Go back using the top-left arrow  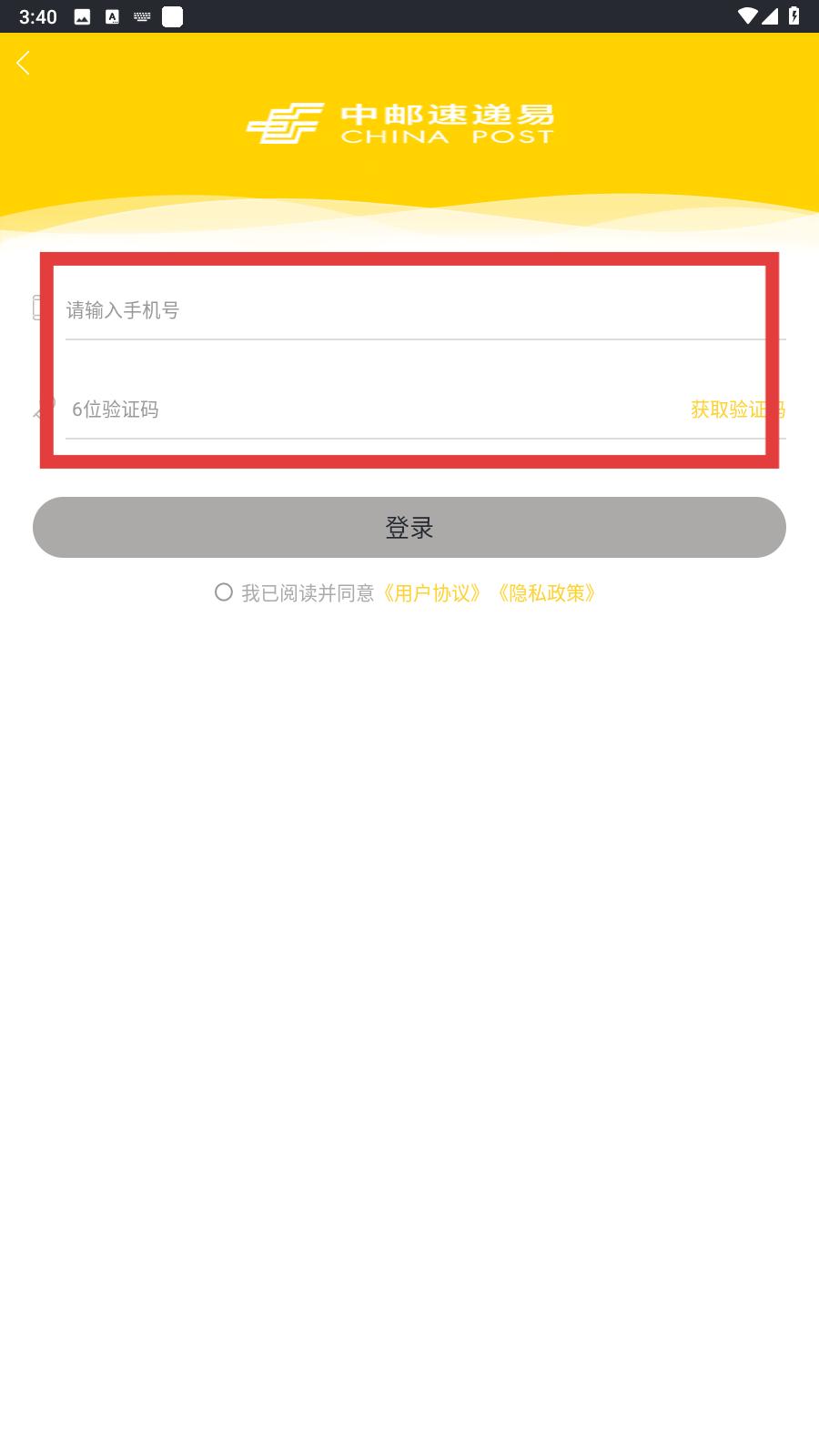[24, 63]
